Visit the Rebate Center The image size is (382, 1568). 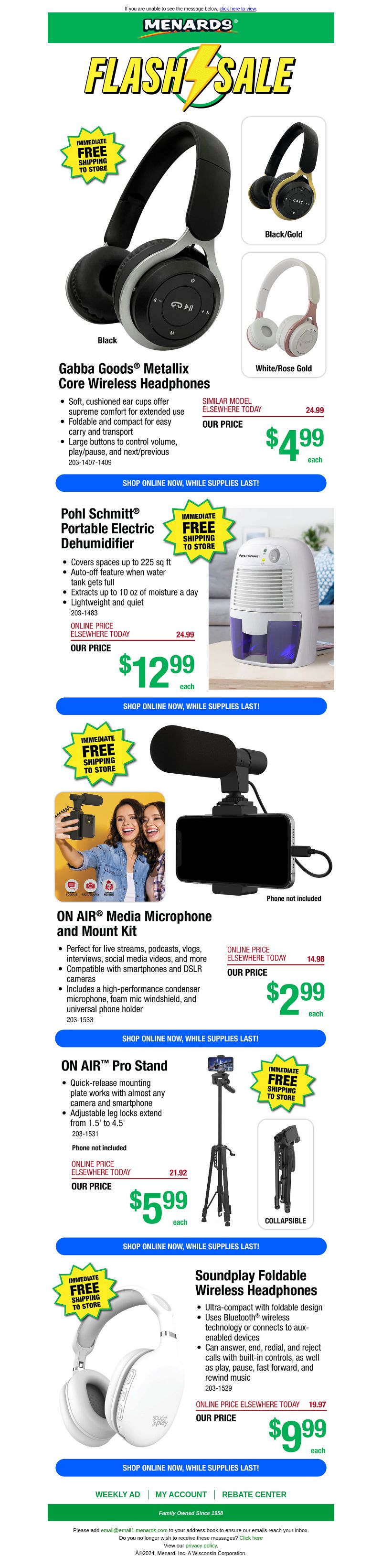point(254,1494)
